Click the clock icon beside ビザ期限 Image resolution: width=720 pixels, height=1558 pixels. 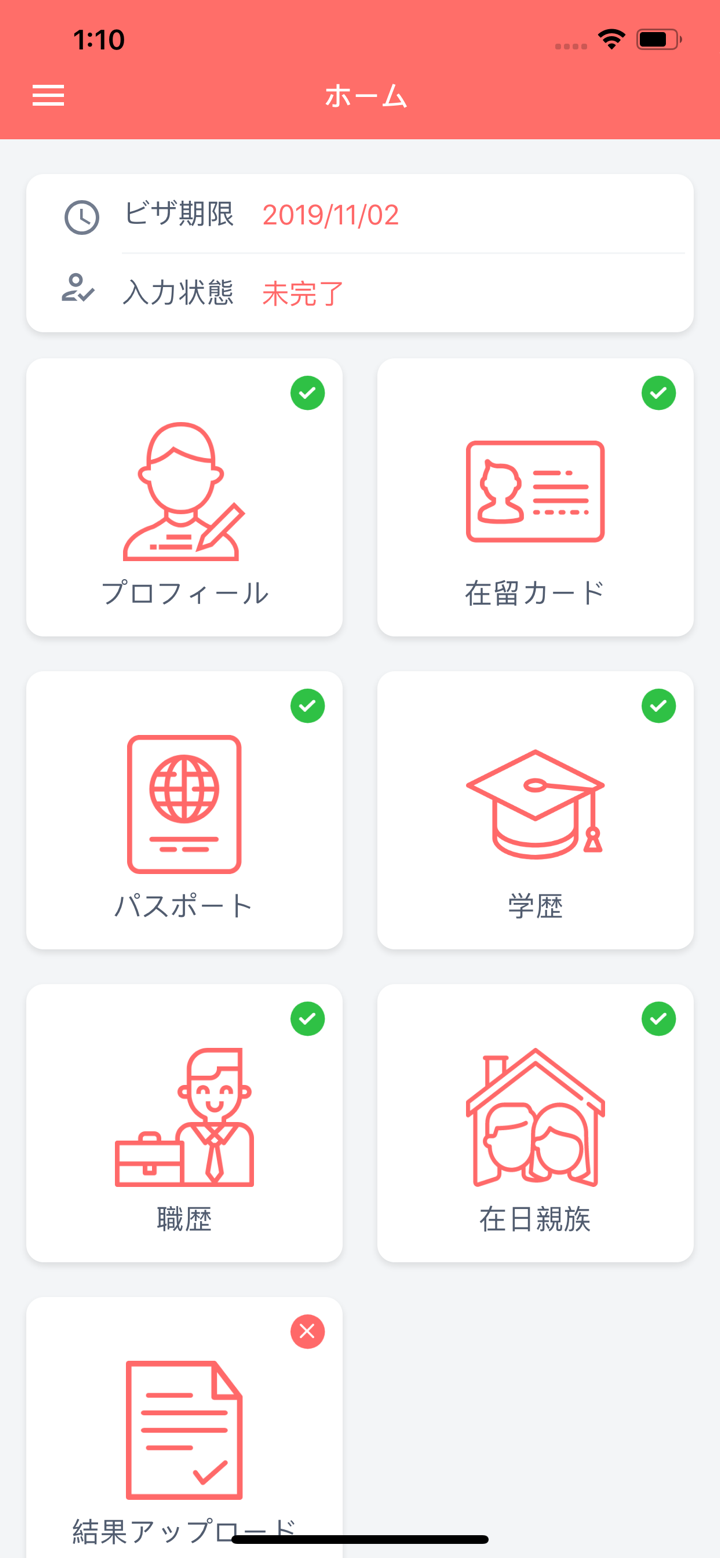tap(80, 216)
